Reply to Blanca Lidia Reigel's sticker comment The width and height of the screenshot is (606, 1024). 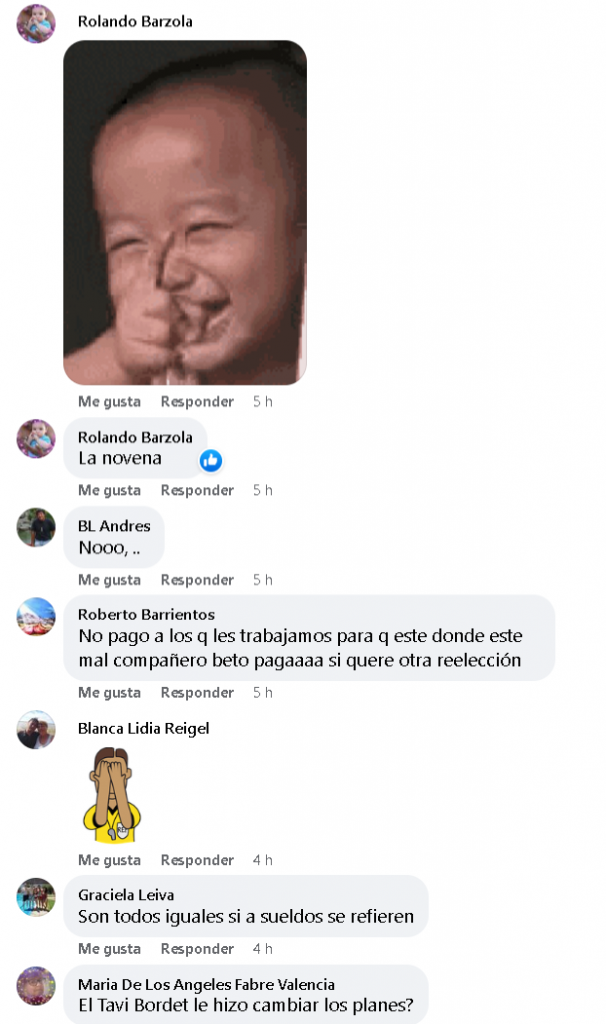[x=197, y=860]
